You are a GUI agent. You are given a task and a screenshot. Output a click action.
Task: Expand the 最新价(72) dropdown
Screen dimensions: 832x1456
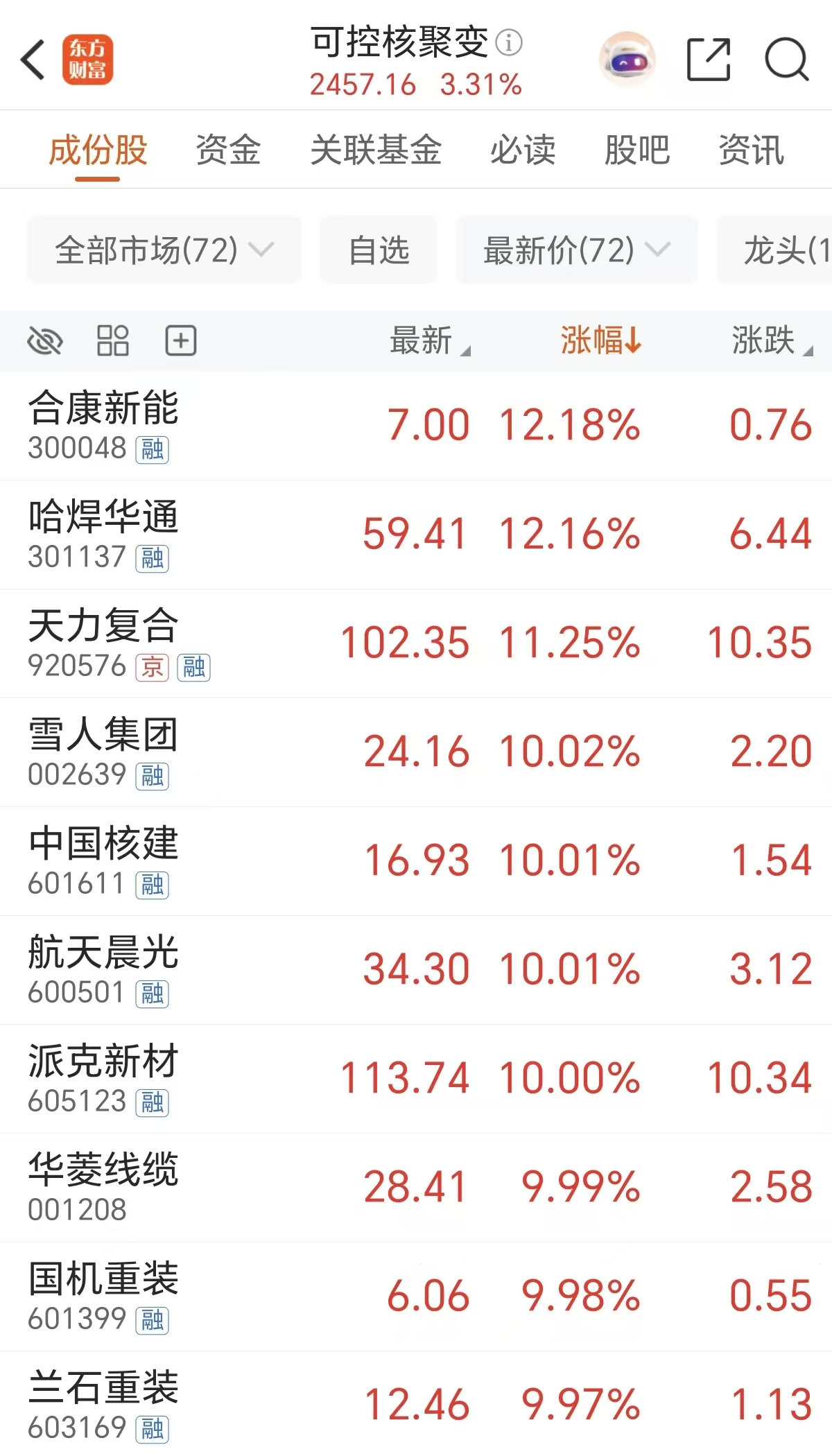pos(576,250)
